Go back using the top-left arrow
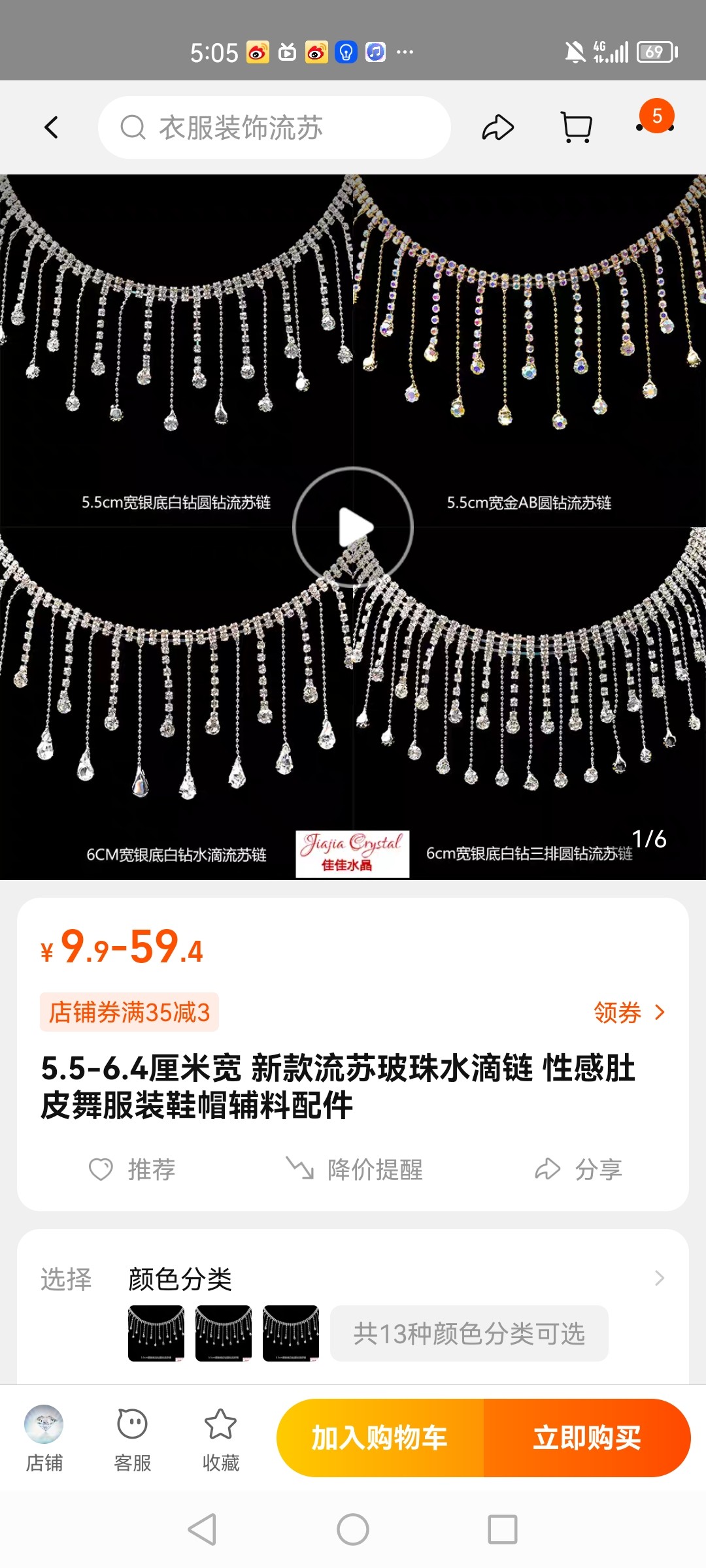Screen dimensions: 706x1568 click(52, 127)
